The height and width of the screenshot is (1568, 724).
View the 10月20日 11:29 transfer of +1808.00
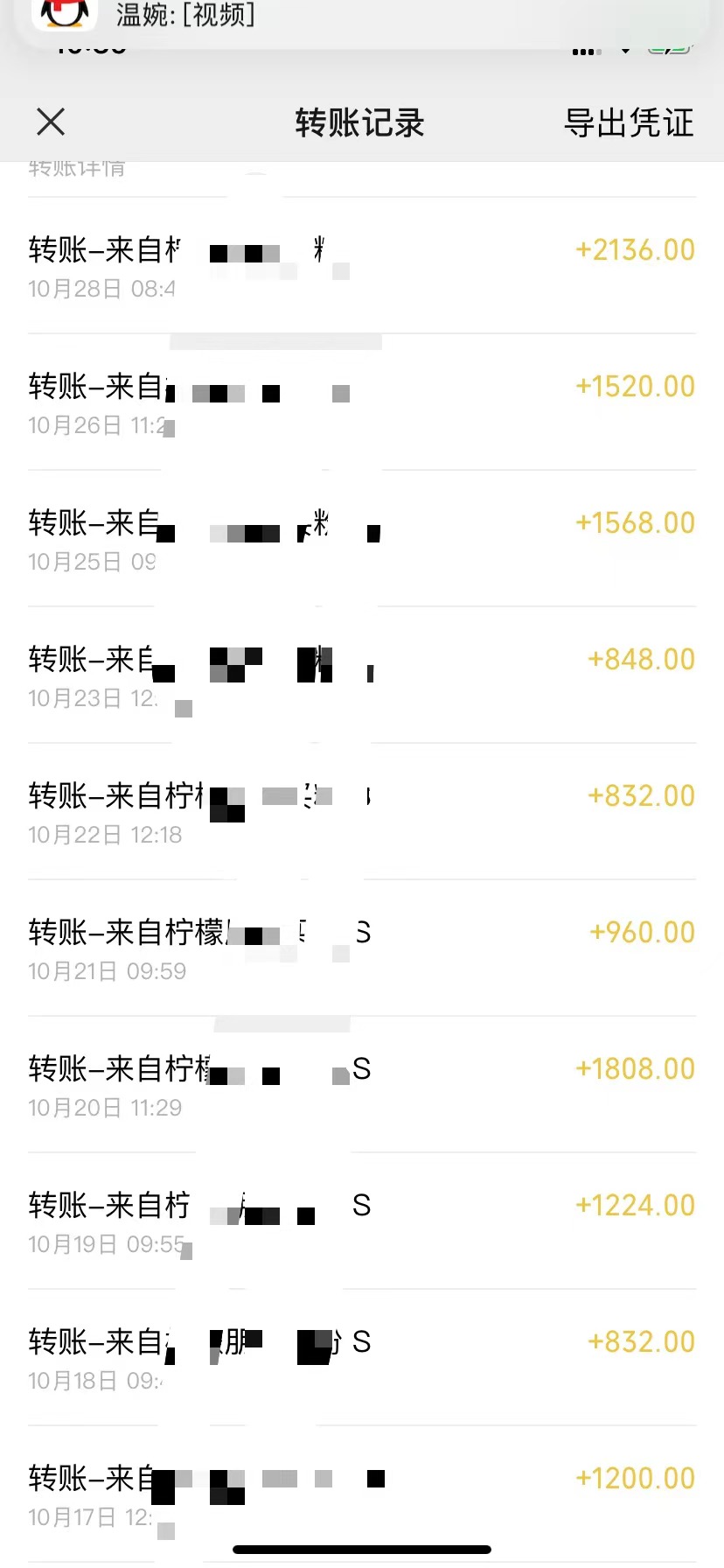[362, 1085]
